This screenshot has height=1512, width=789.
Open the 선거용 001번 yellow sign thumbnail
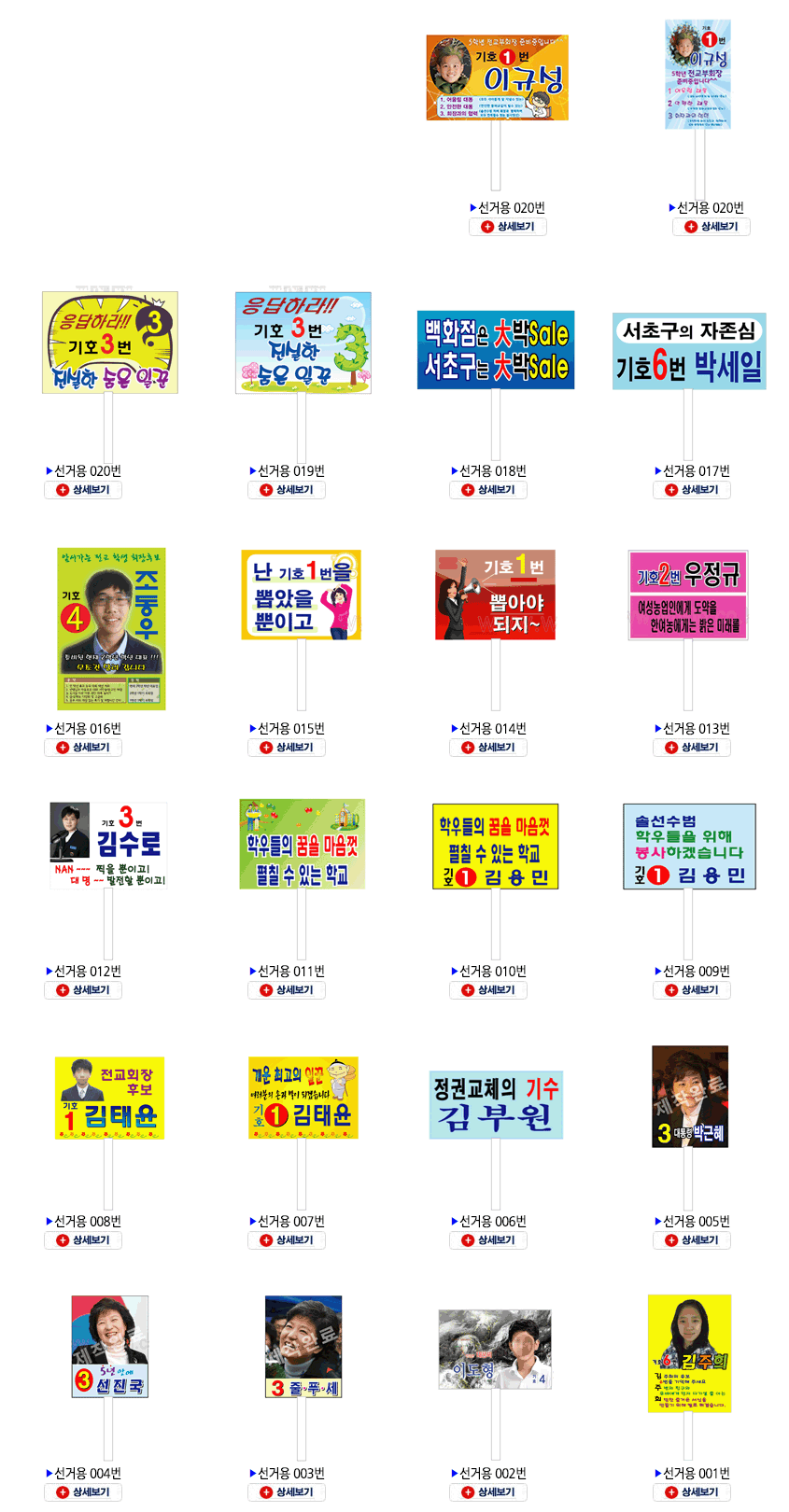689,1353
